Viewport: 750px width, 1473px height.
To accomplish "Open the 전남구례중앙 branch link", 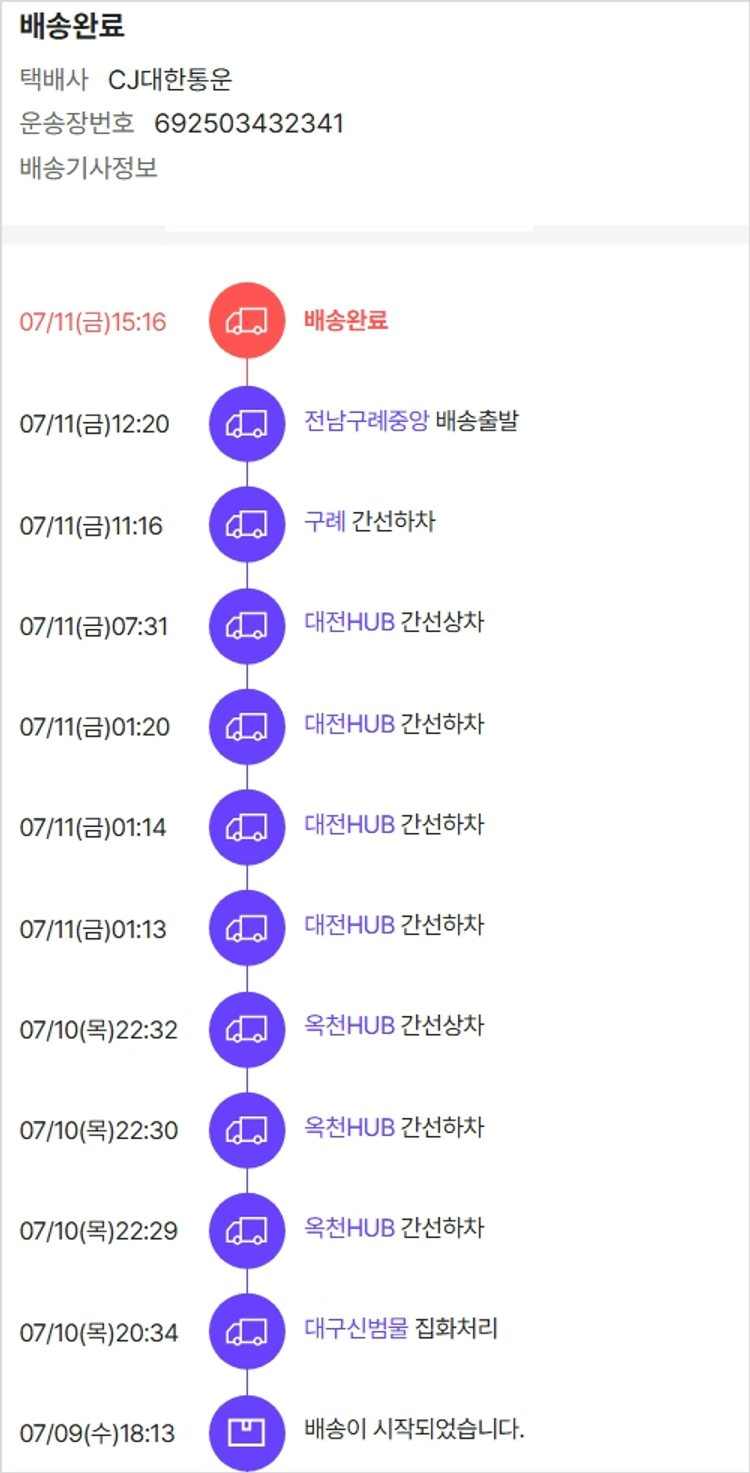I will click(366, 421).
